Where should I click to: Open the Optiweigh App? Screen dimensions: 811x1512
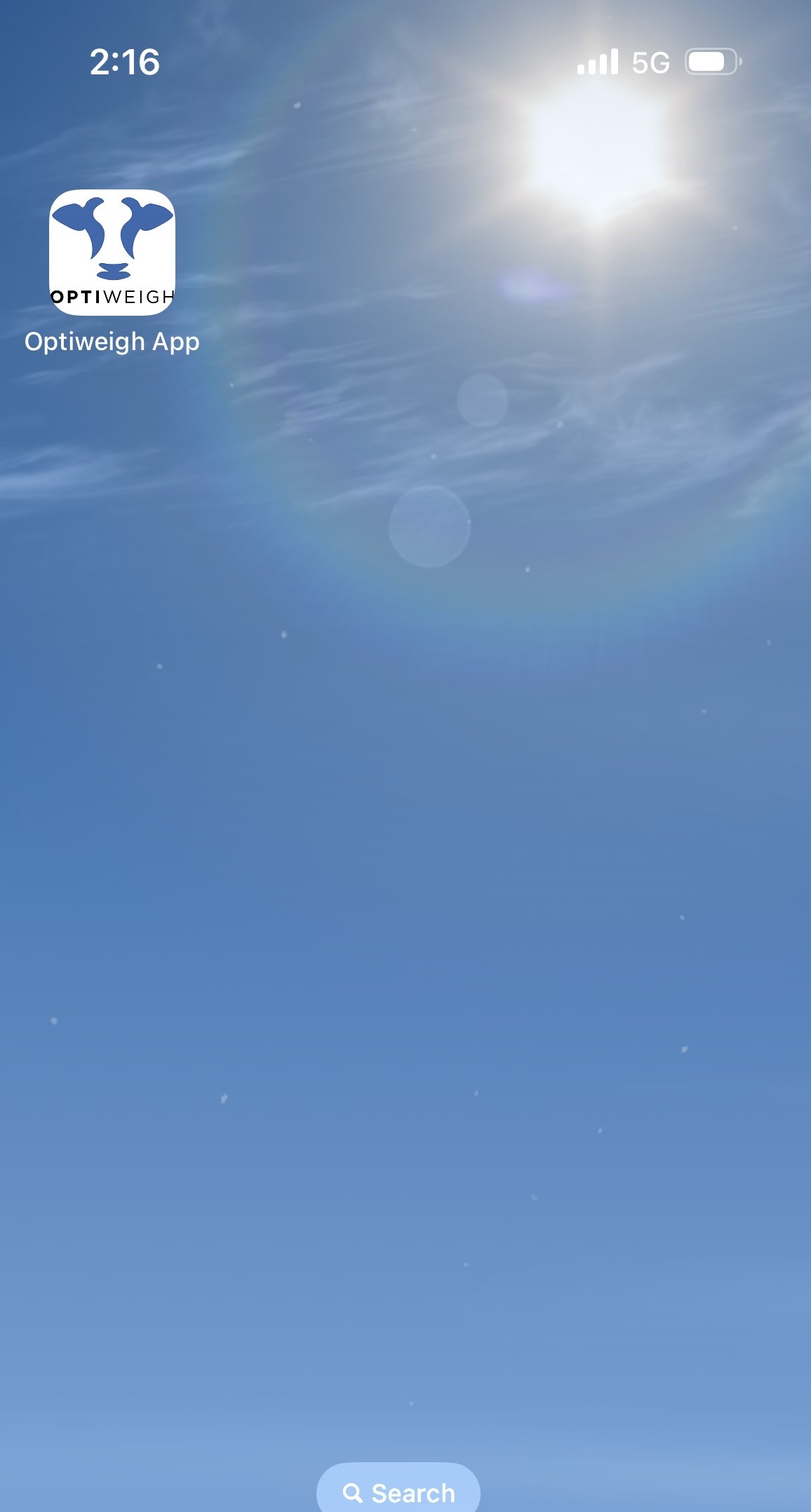112,253
